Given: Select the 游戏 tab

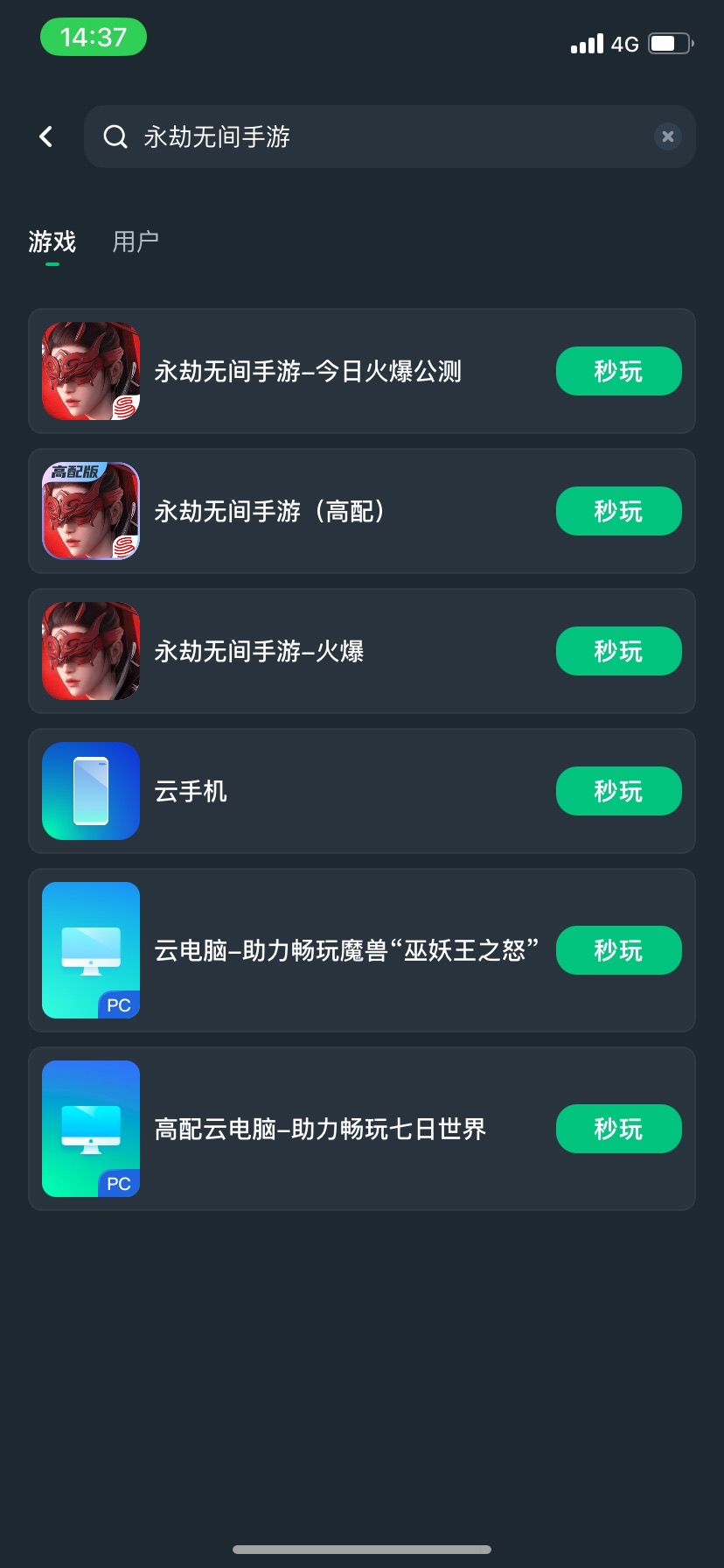Looking at the screenshot, I should 52,241.
